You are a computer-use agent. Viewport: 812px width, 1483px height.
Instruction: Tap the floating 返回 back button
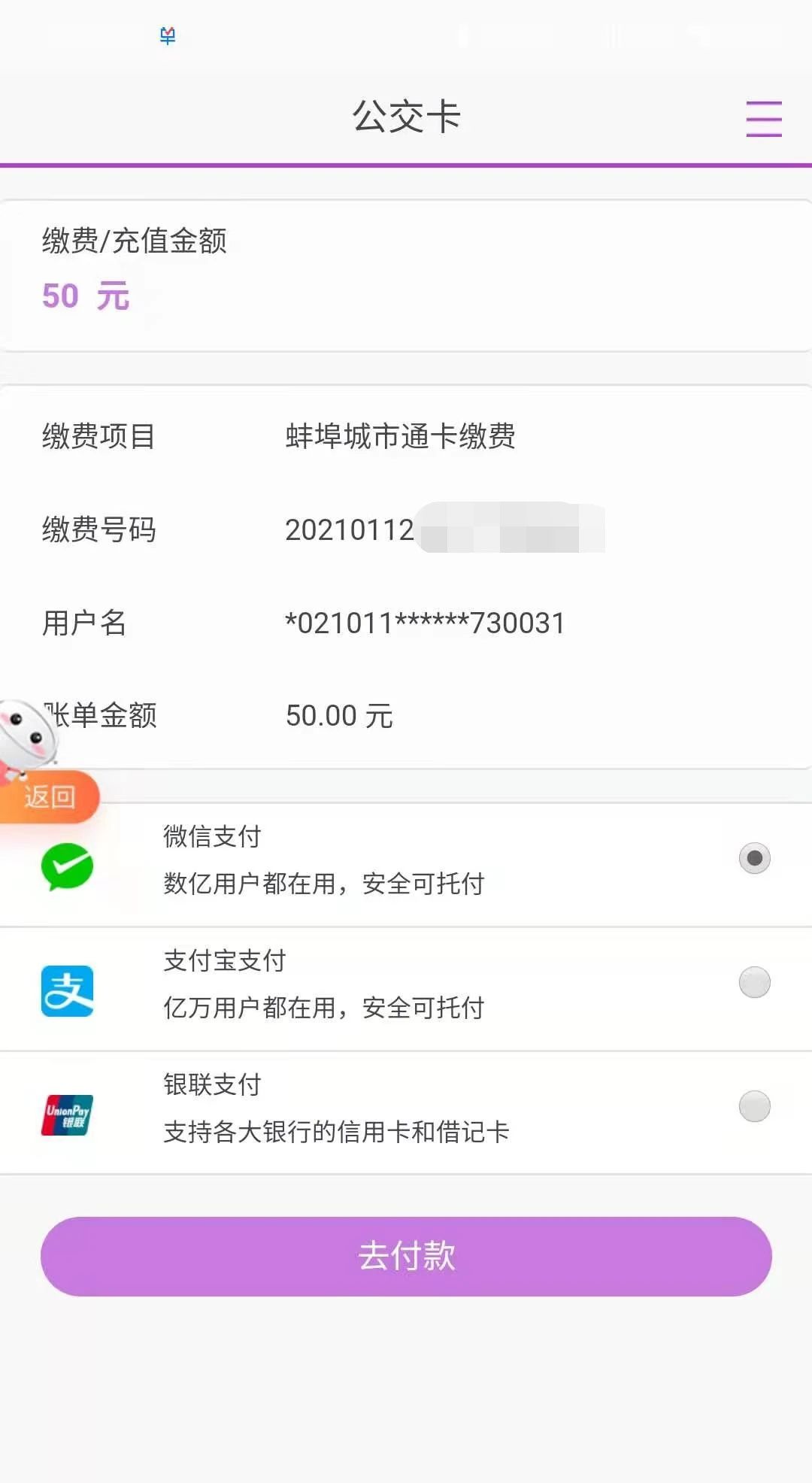[x=48, y=796]
